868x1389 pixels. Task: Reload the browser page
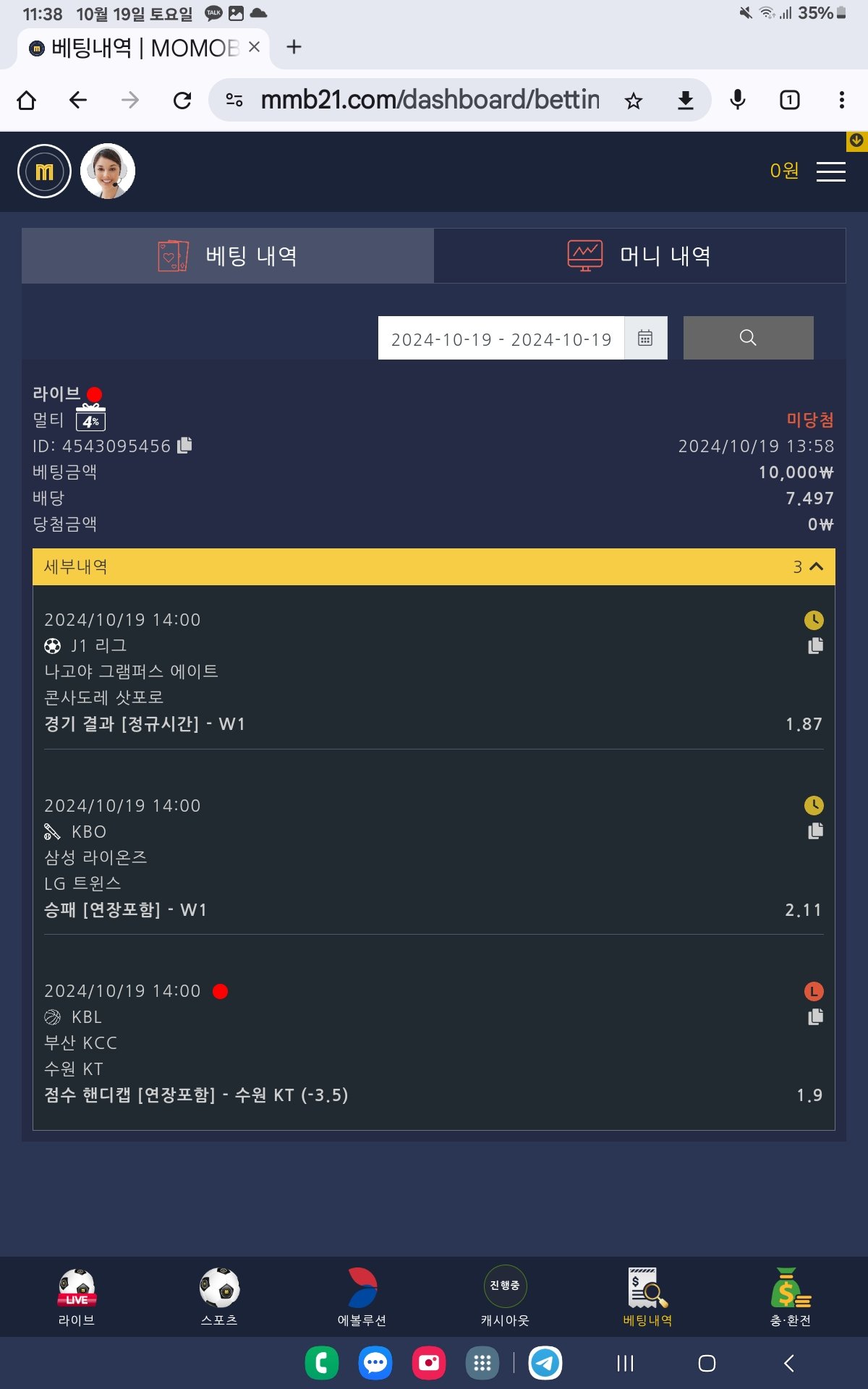pyautogui.click(x=182, y=100)
